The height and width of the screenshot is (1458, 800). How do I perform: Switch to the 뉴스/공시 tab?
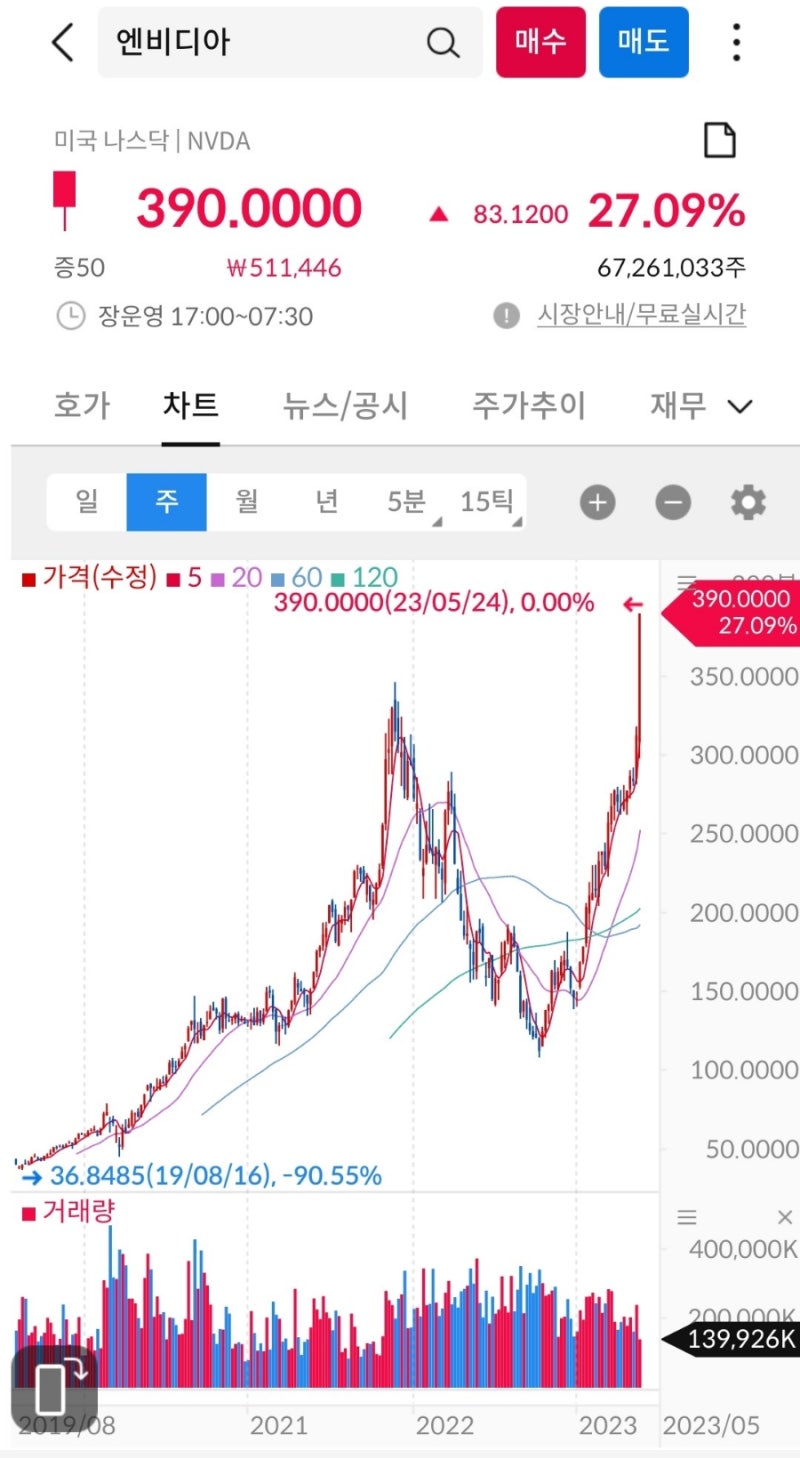tap(344, 405)
